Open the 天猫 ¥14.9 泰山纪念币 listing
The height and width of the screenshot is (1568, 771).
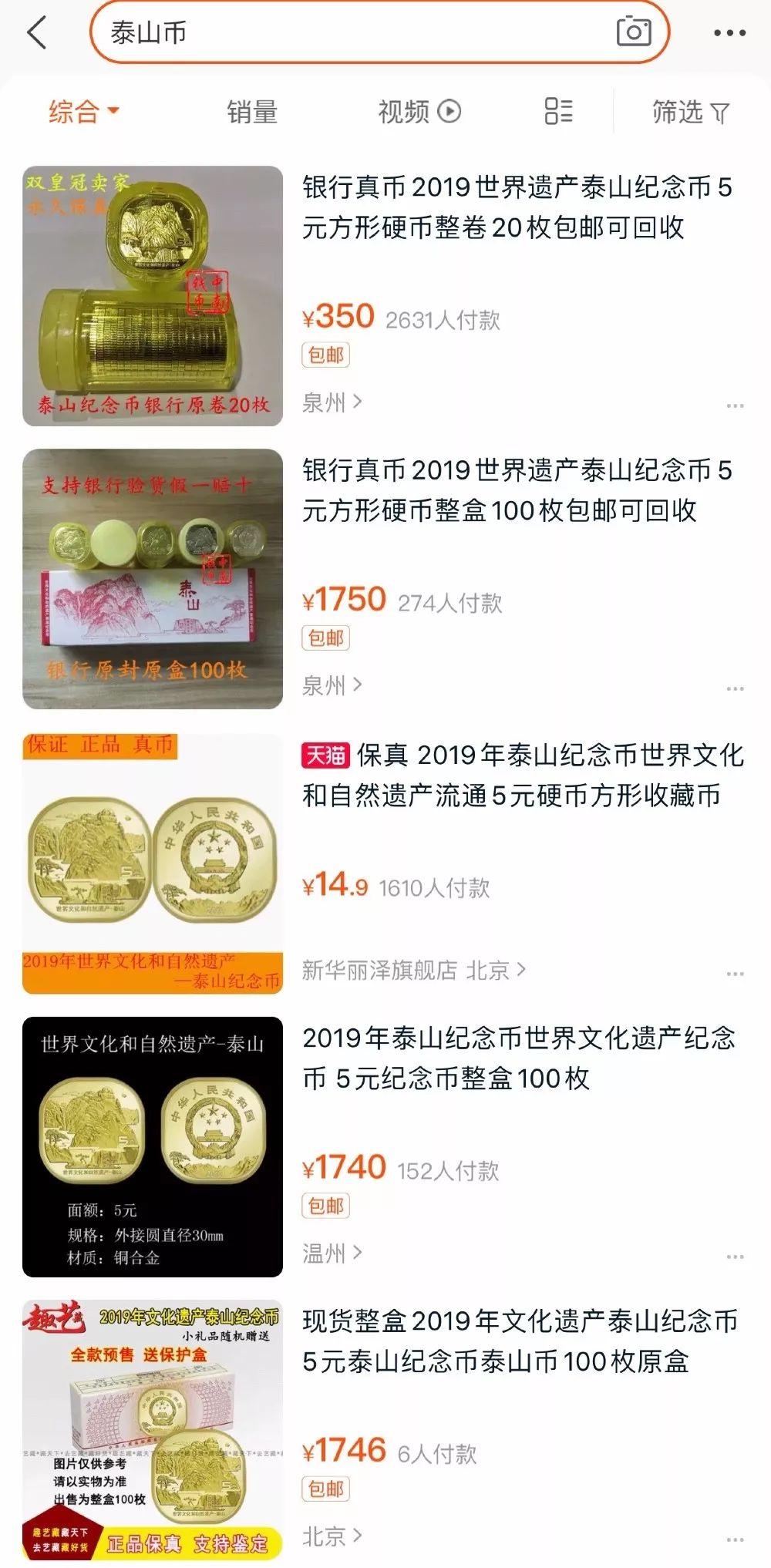coord(523,774)
